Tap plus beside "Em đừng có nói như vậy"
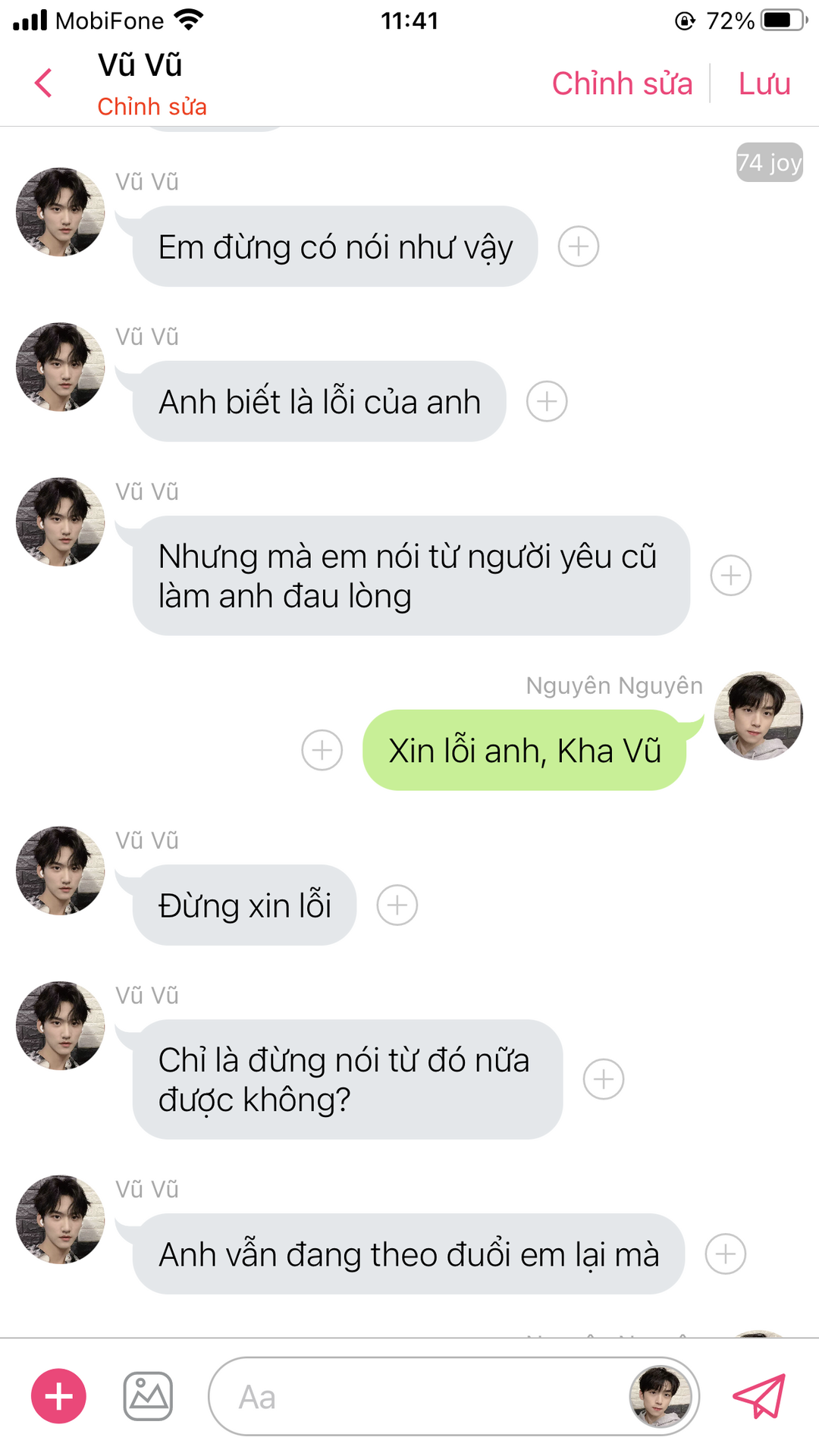Image resolution: width=819 pixels, height=1456 pixels. pos(579,246)
